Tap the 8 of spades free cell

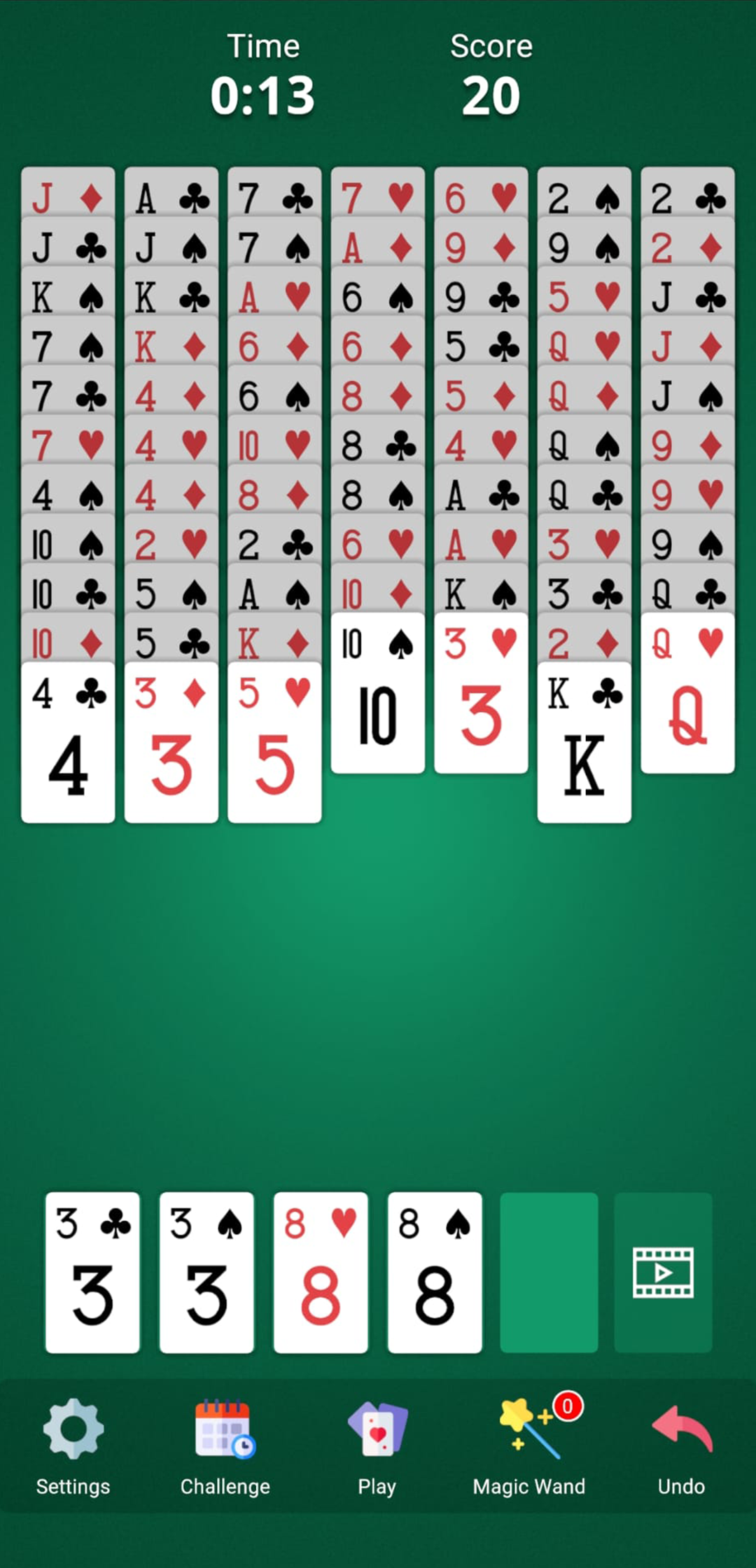point(435,1273)
